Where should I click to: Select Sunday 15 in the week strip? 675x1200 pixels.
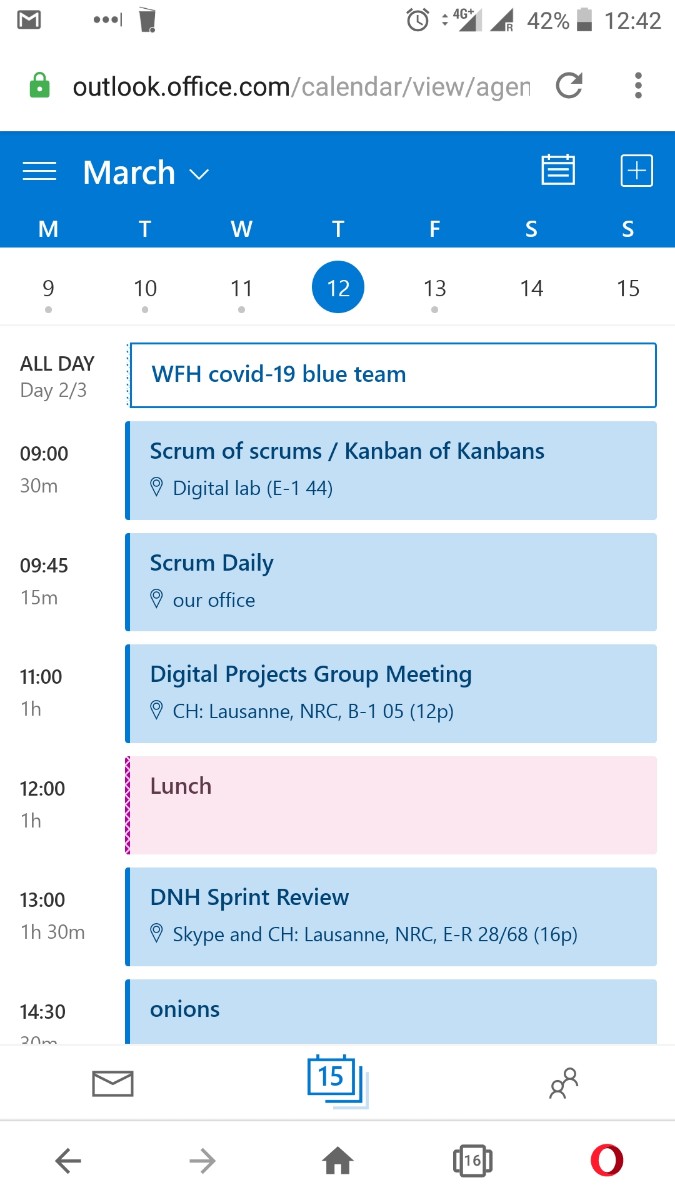pyautogui.click(x=628, y=289)
